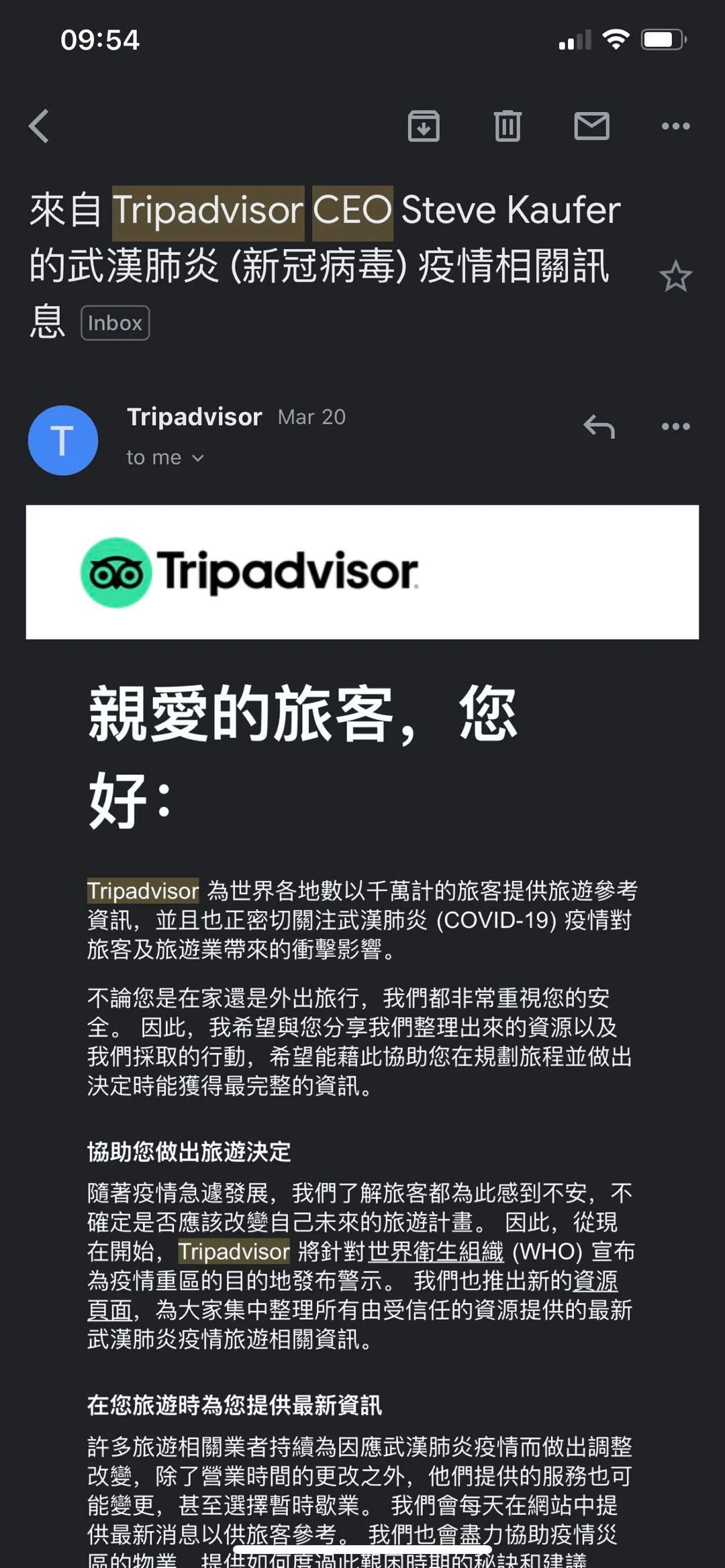Tap the blue sender avatar T
The width and height of the screenshot is (725, 1568).
tap(62, 439)
